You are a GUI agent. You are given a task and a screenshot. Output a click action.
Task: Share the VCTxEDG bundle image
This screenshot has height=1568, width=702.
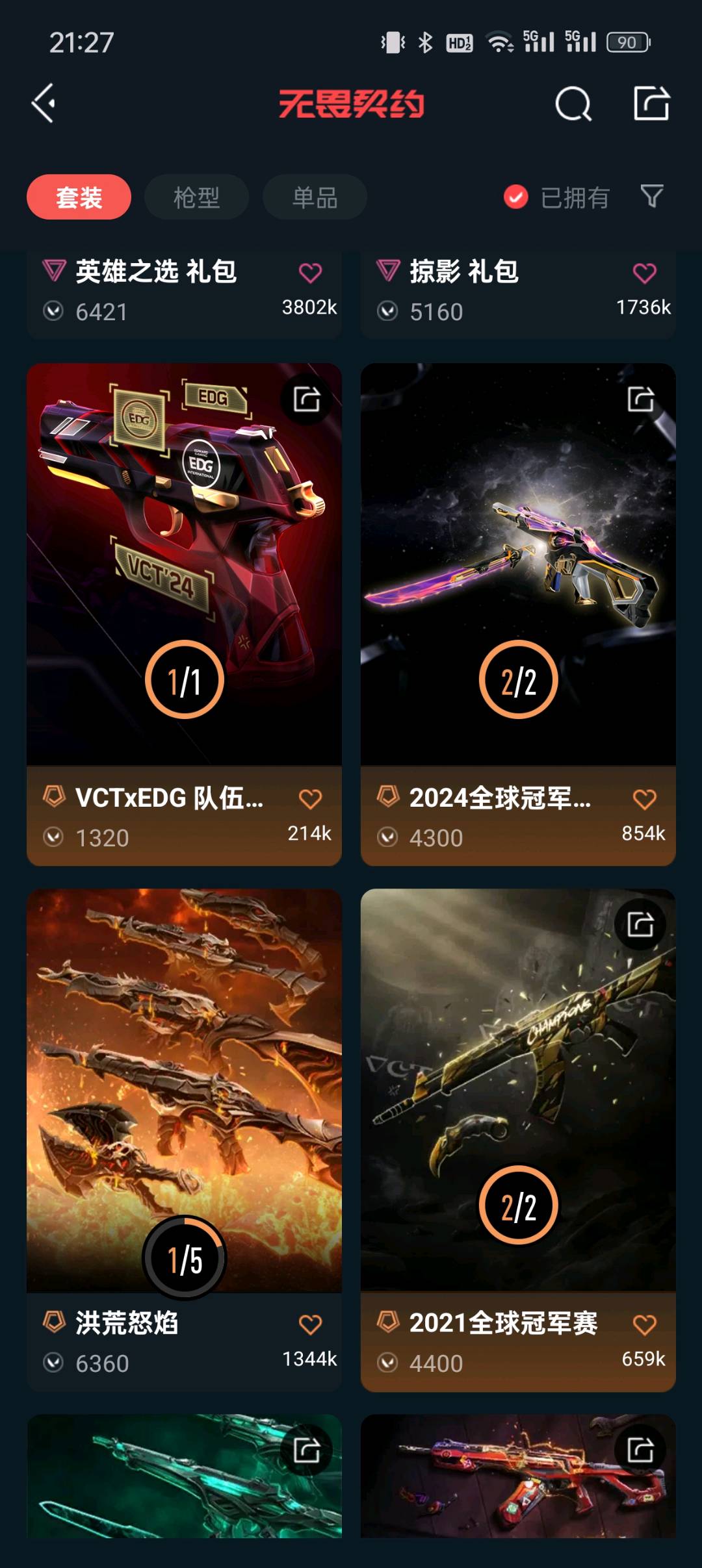pyautogui.click(x=307, y=399)
